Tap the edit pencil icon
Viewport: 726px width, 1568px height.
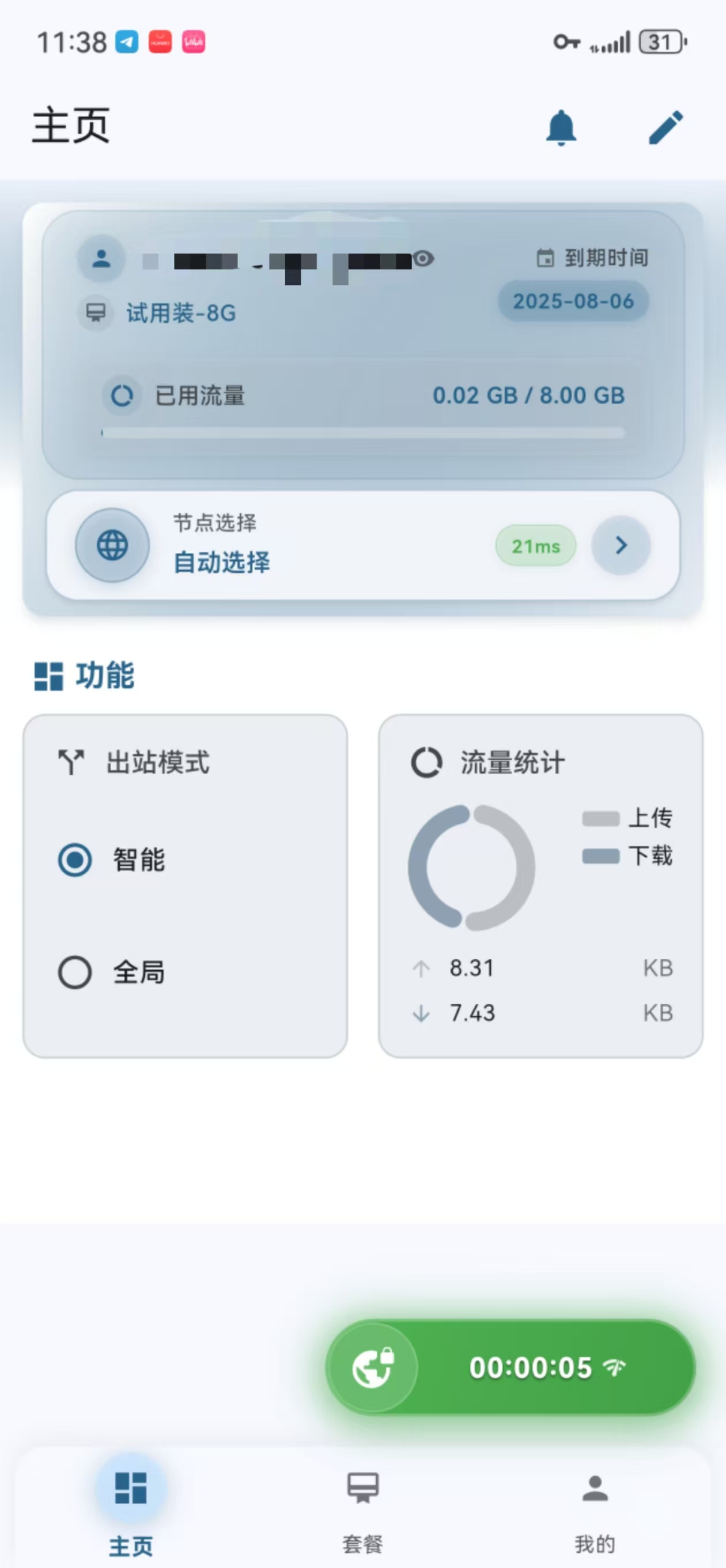[666, 127]
